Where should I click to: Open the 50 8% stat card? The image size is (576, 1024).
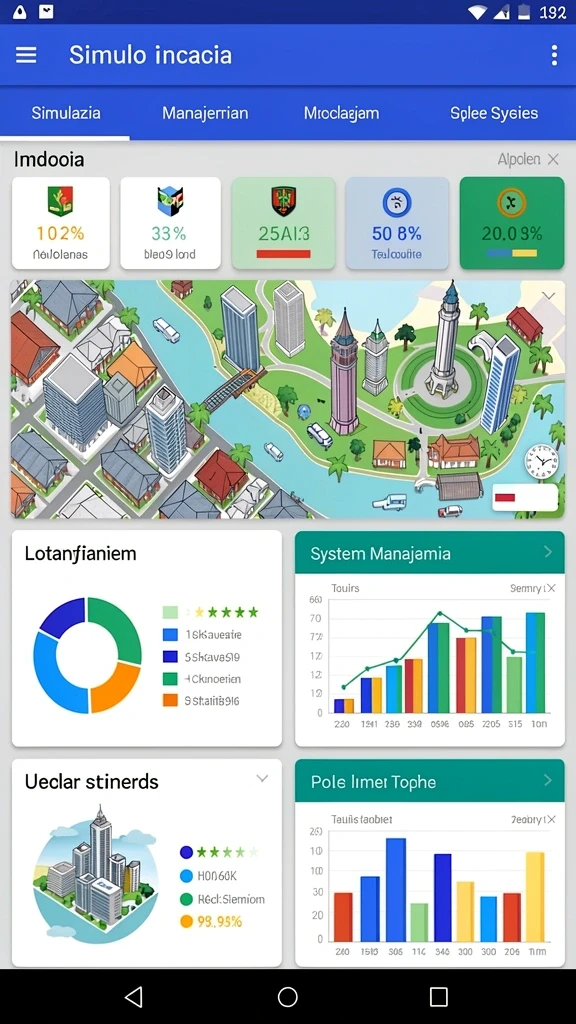pos(397,223)
